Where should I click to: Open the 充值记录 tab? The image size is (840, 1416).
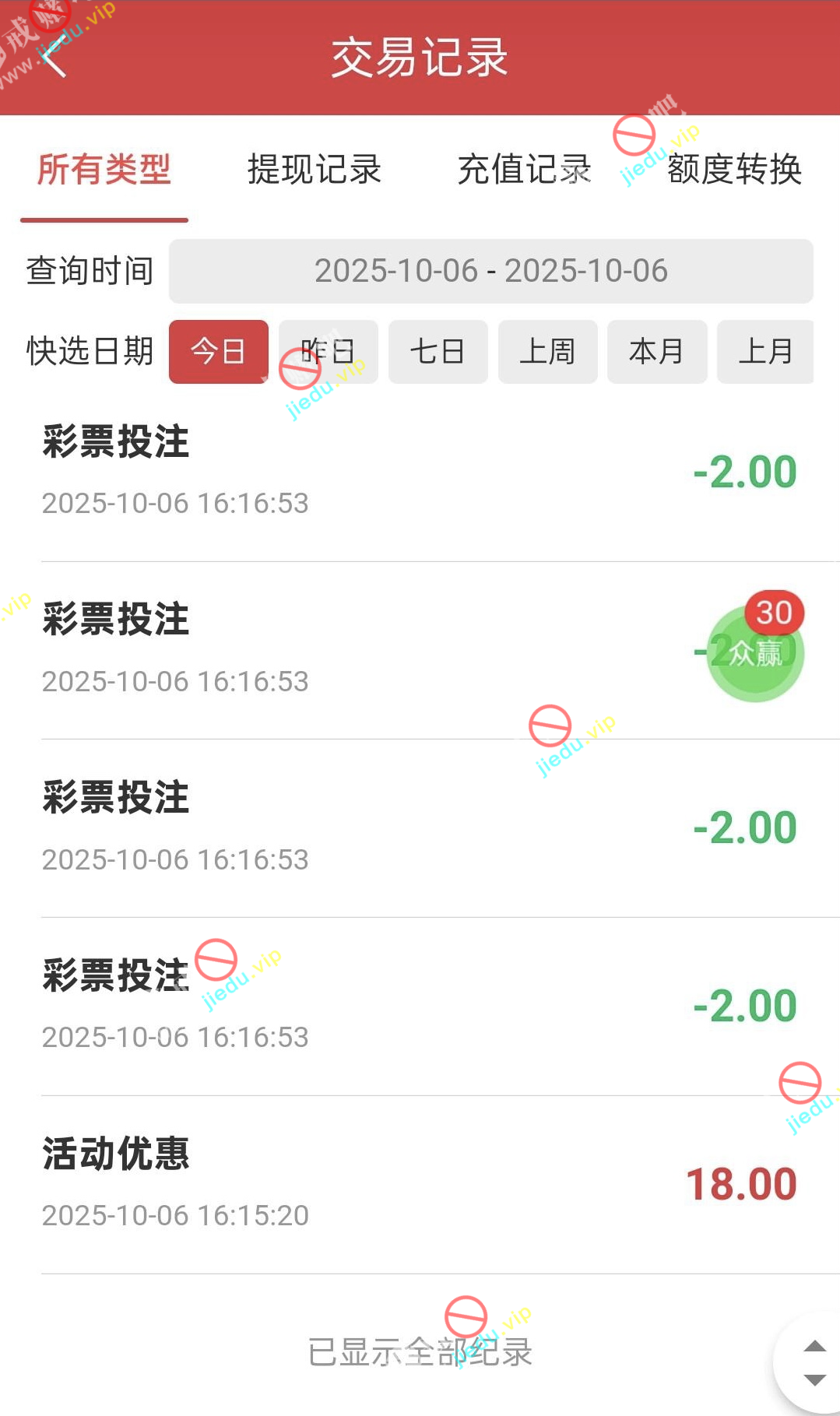click(524, 169)
